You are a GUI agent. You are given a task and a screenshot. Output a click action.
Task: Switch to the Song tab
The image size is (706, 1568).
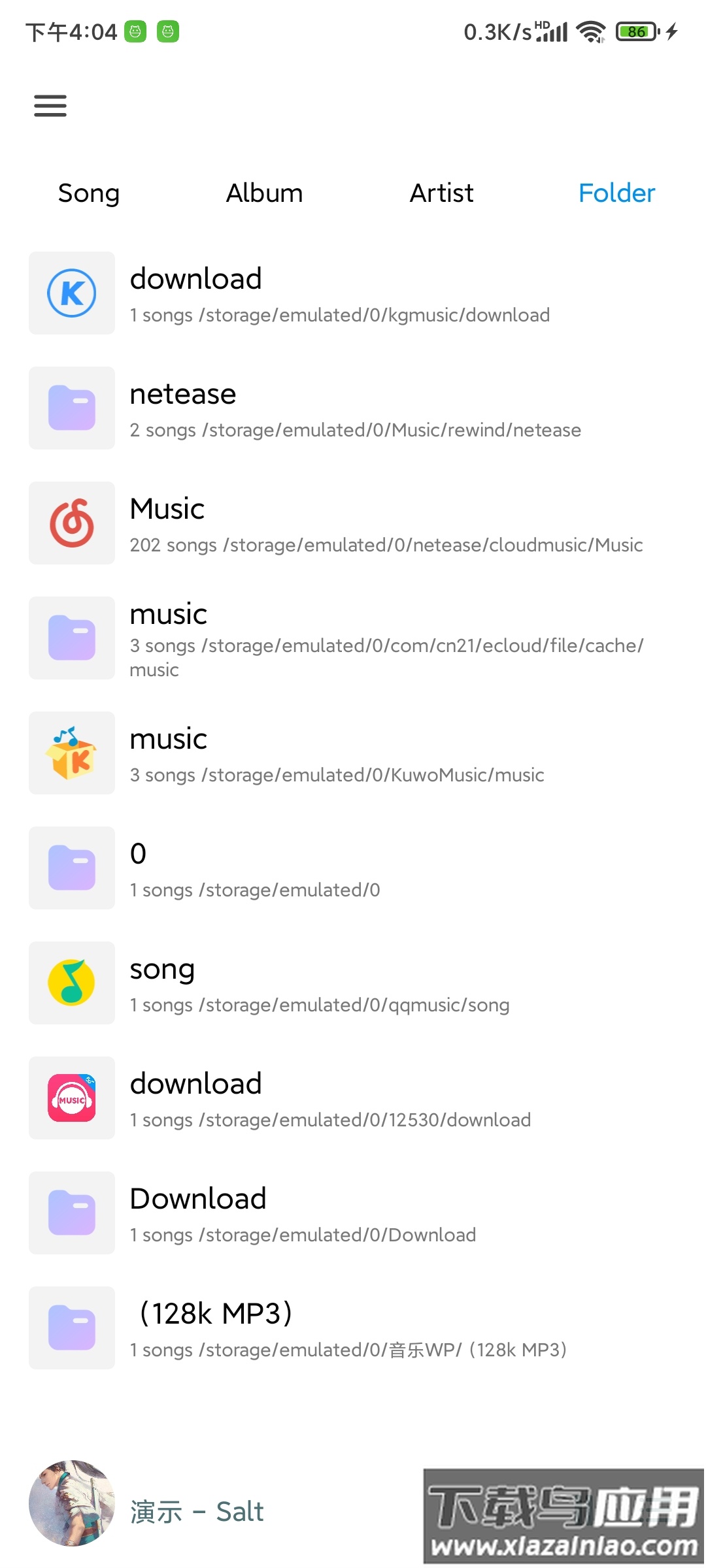coord(88,193)
